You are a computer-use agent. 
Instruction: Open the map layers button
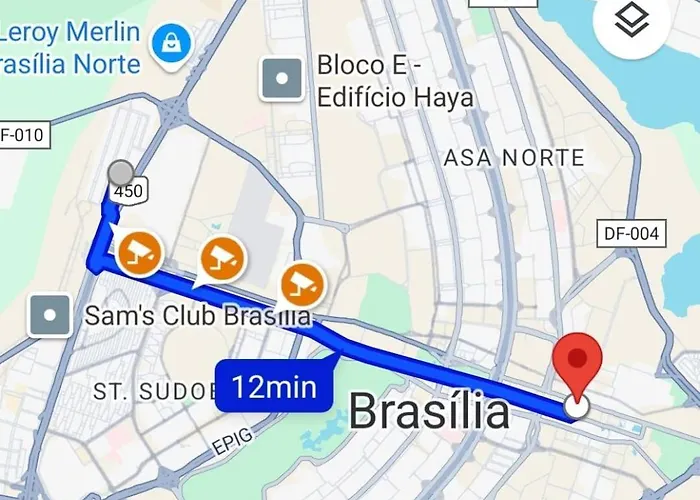pos(632,22)
